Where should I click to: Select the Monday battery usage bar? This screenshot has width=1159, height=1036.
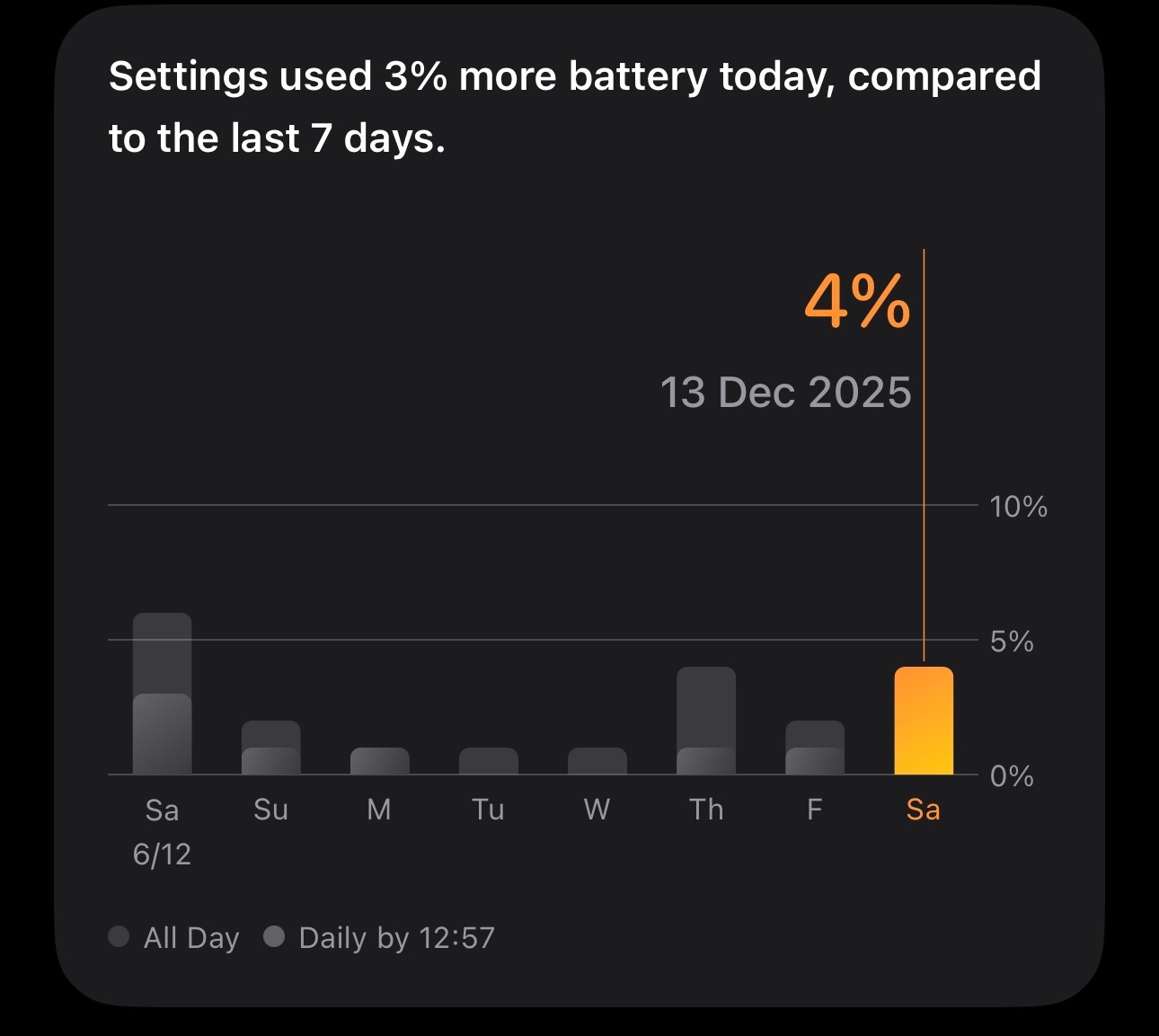pyautogui.click(x=379, y=761)
